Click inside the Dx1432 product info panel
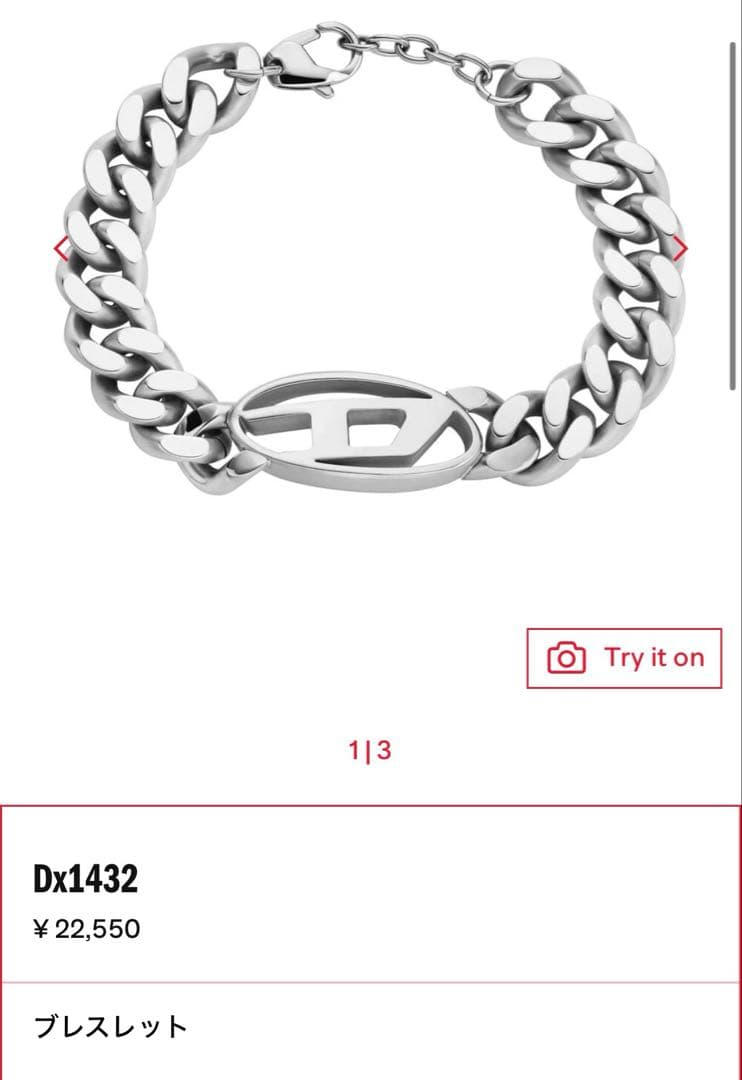This screenshot has height=1080, width=742. (370, 900)
